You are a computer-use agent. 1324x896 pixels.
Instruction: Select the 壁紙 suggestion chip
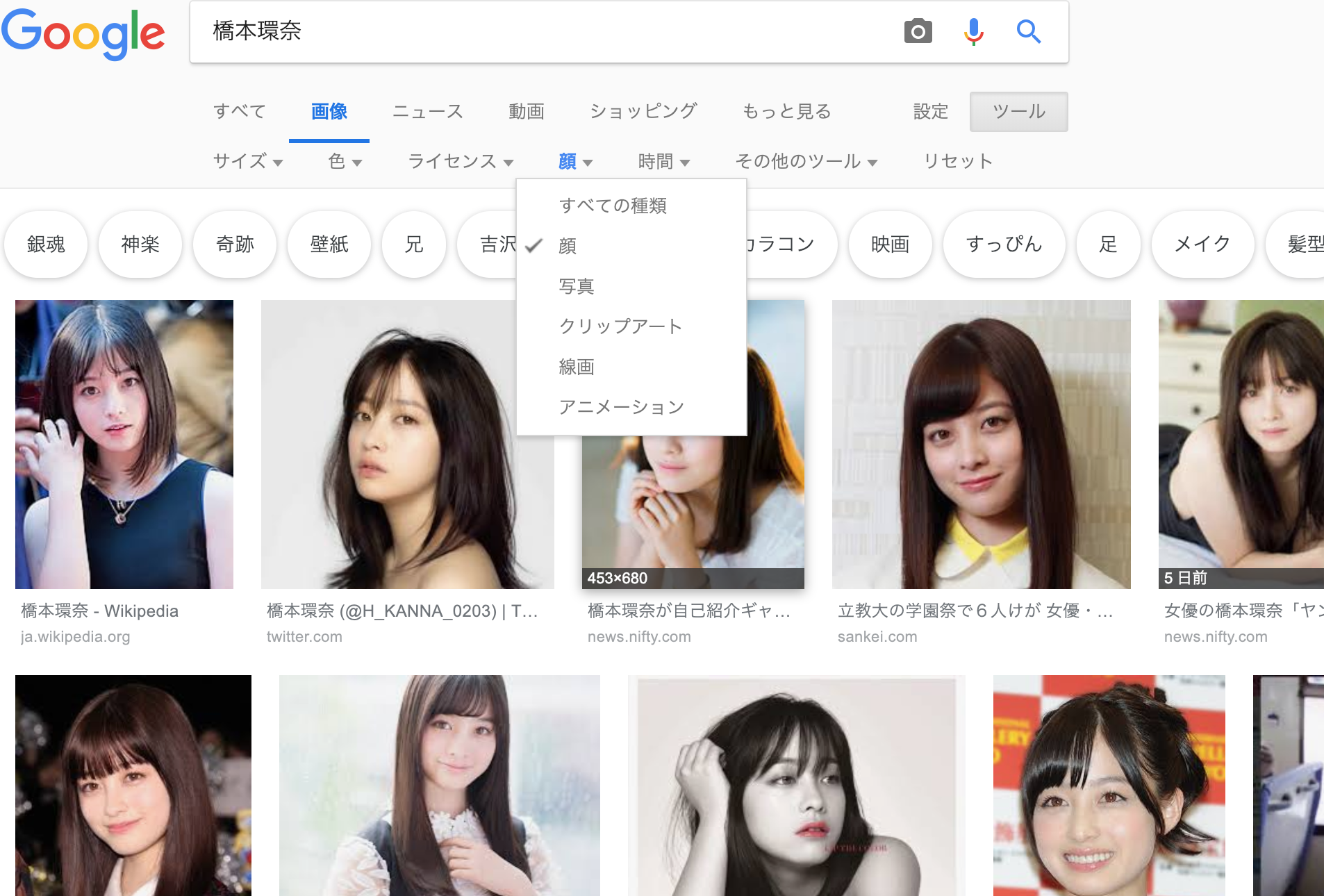tap(329, 244)
